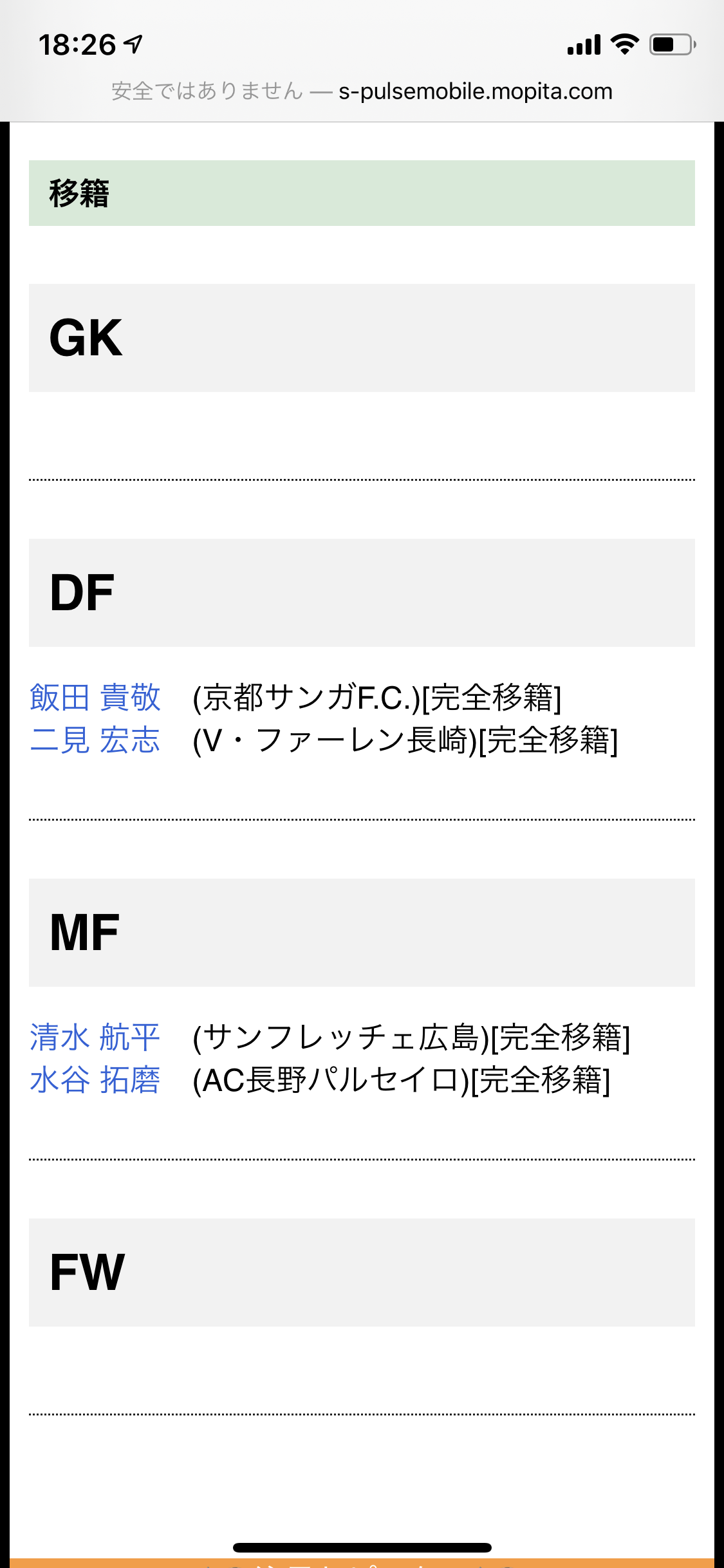Open player link 飯田 貴敬

coord(95,698)
